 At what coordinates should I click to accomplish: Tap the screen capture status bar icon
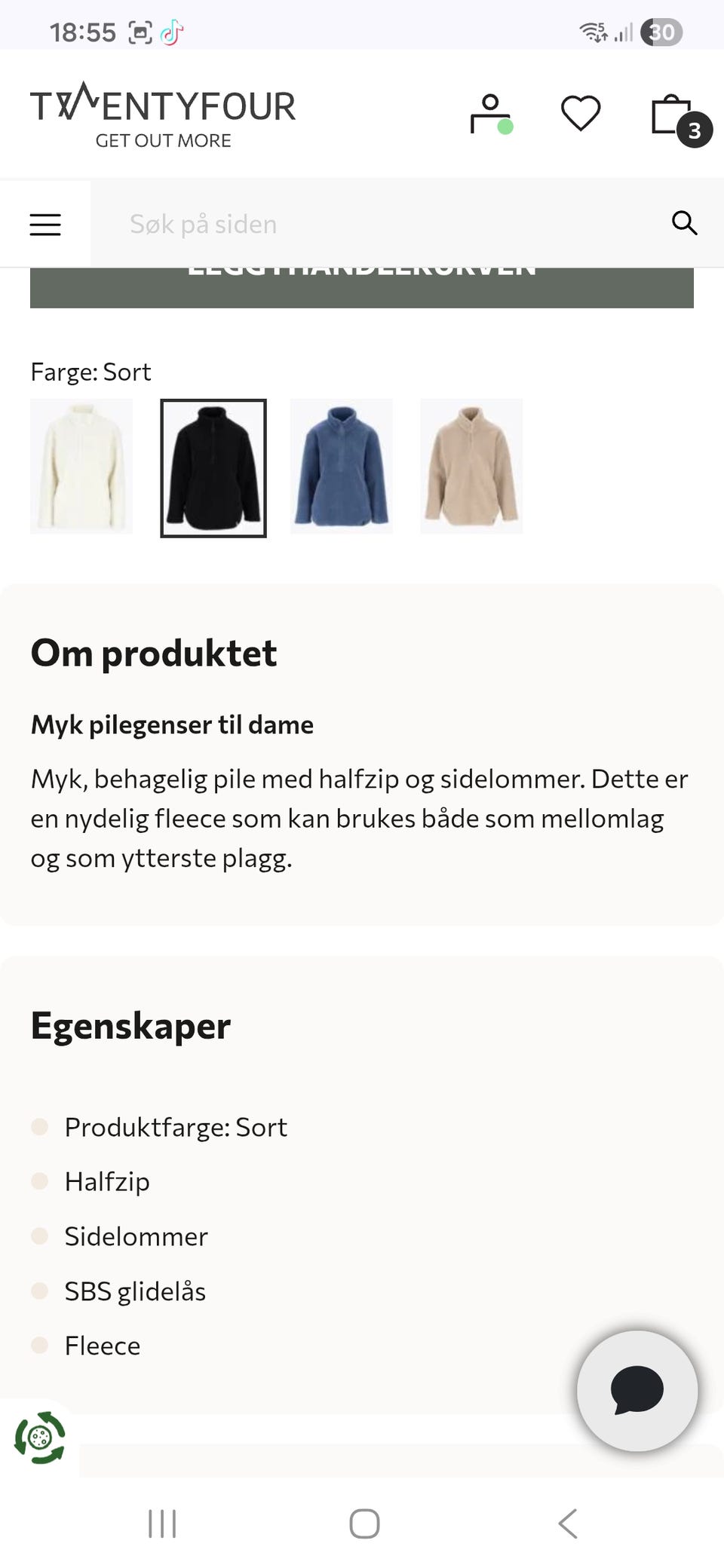tap(138, 32)
